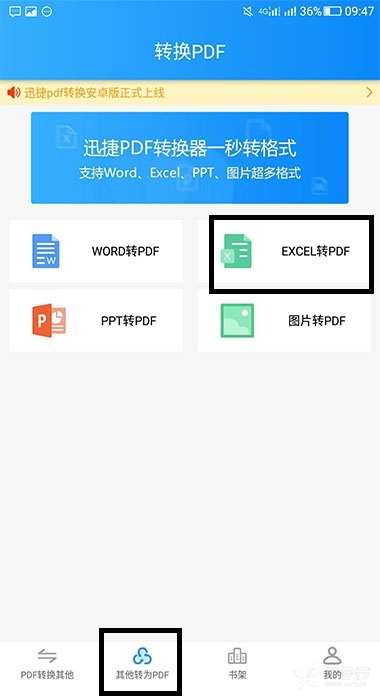The height and width of the screenshot is (700, 380).
Task: Open the WORD转PDF converter
Action: pos(96,251)
